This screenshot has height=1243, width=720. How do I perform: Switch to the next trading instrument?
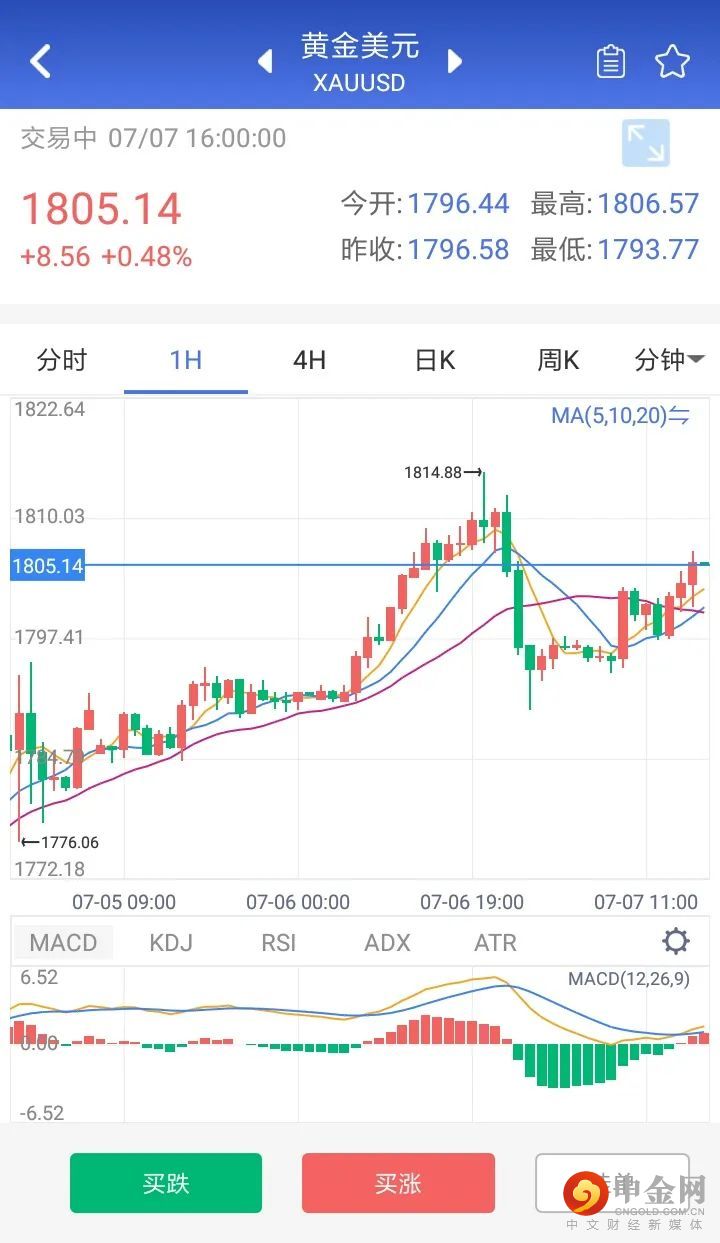point(455,61)
